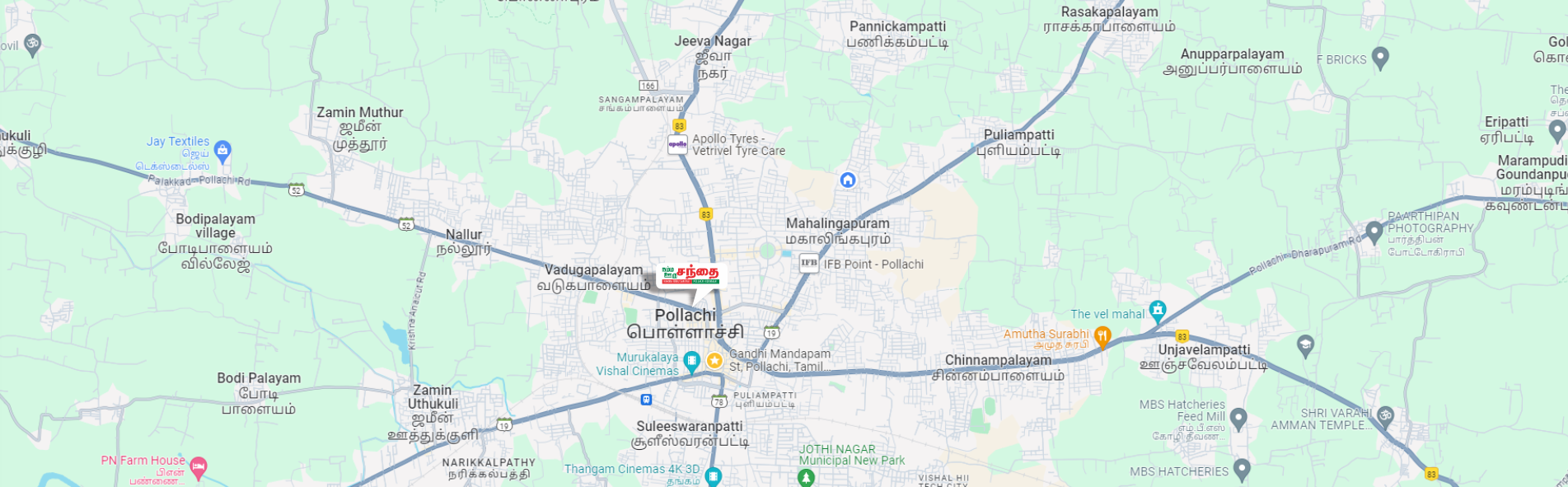View The vel mahal place details

(x=1158, y=311)
